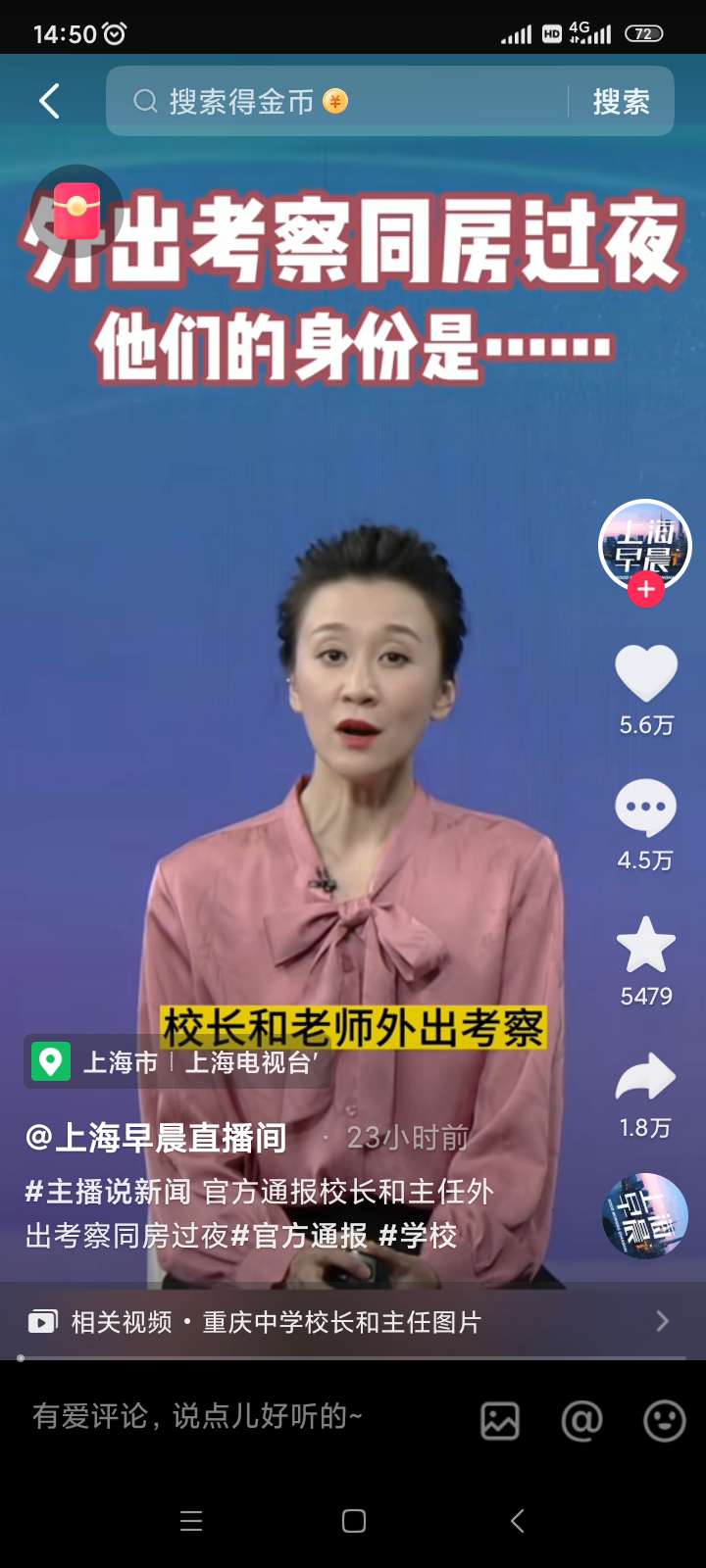Open the red envelope reward icon
Viewport: 706px width, 1568px height.
(x=76, y=212)
